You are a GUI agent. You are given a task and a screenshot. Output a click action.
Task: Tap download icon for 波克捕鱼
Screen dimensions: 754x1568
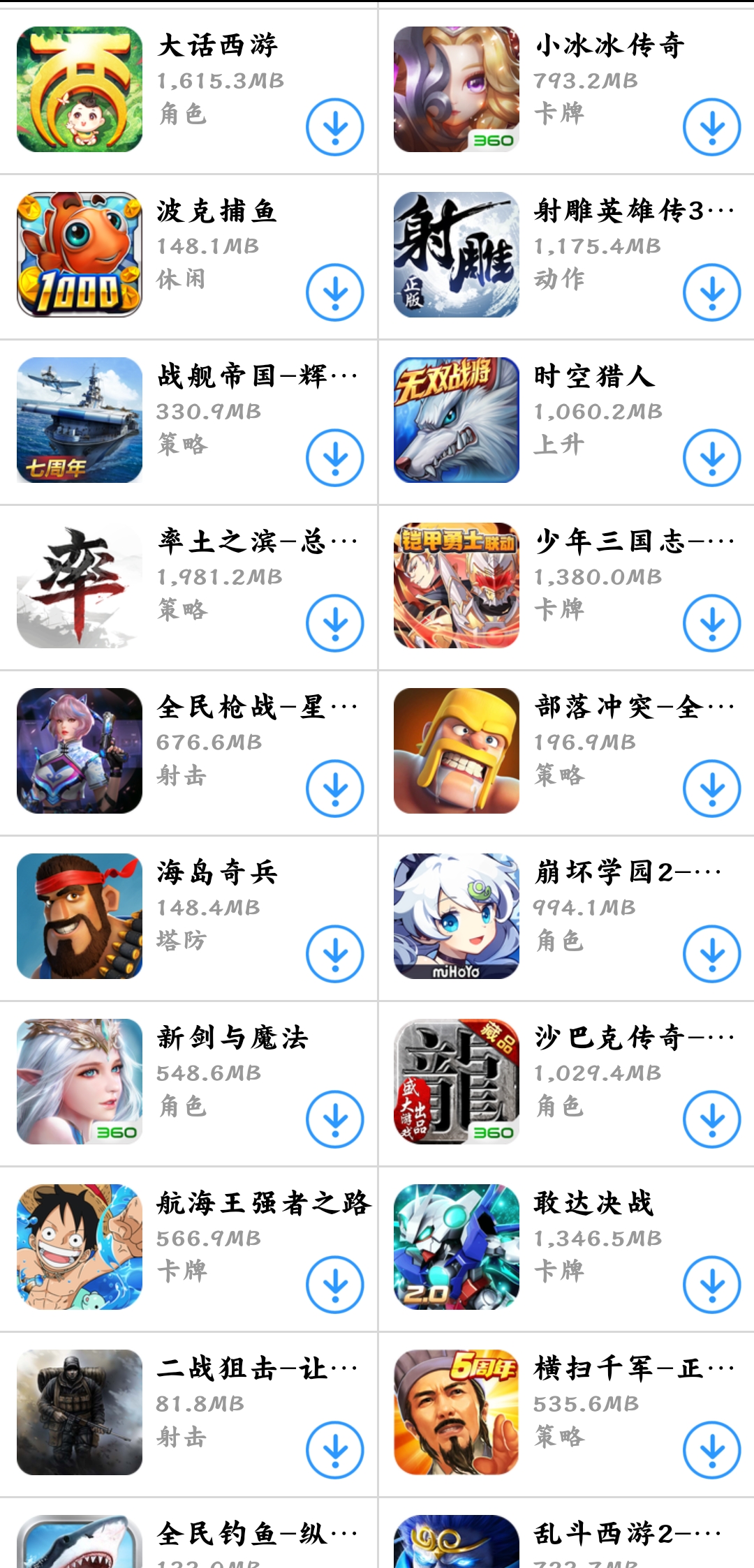click(x=335, y=292)
